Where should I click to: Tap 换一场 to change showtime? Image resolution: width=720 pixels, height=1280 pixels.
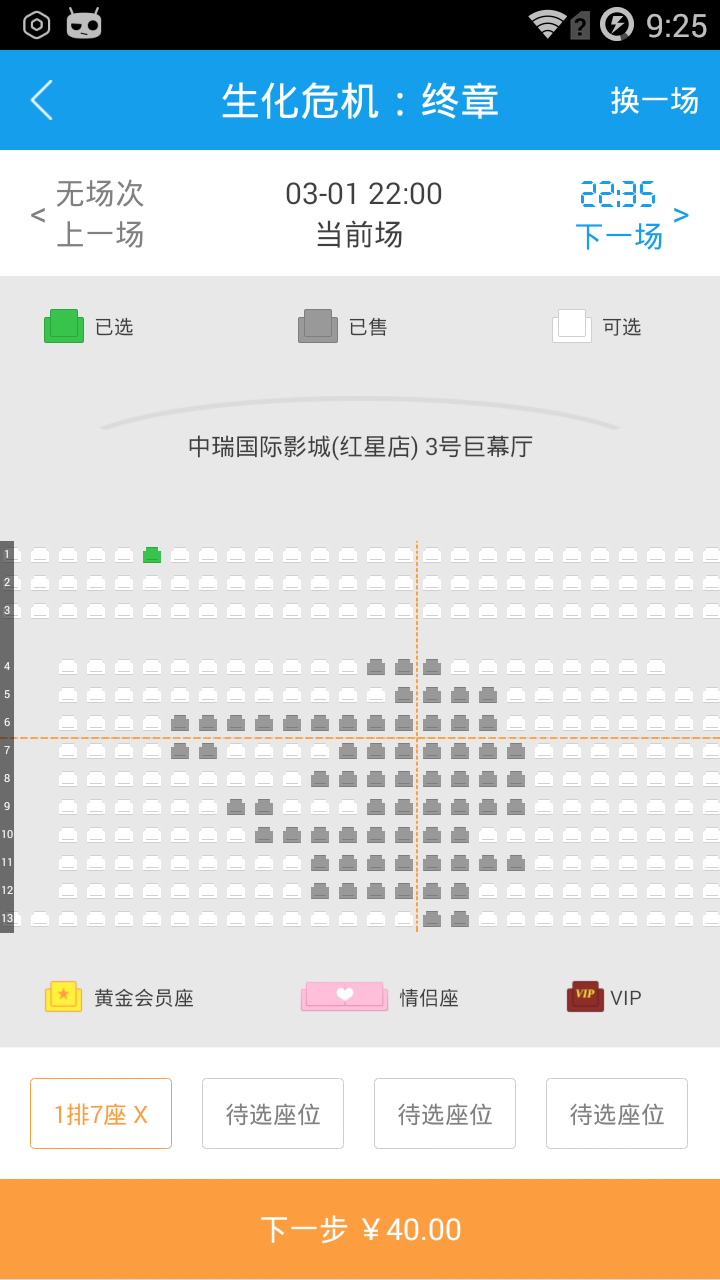654,100
